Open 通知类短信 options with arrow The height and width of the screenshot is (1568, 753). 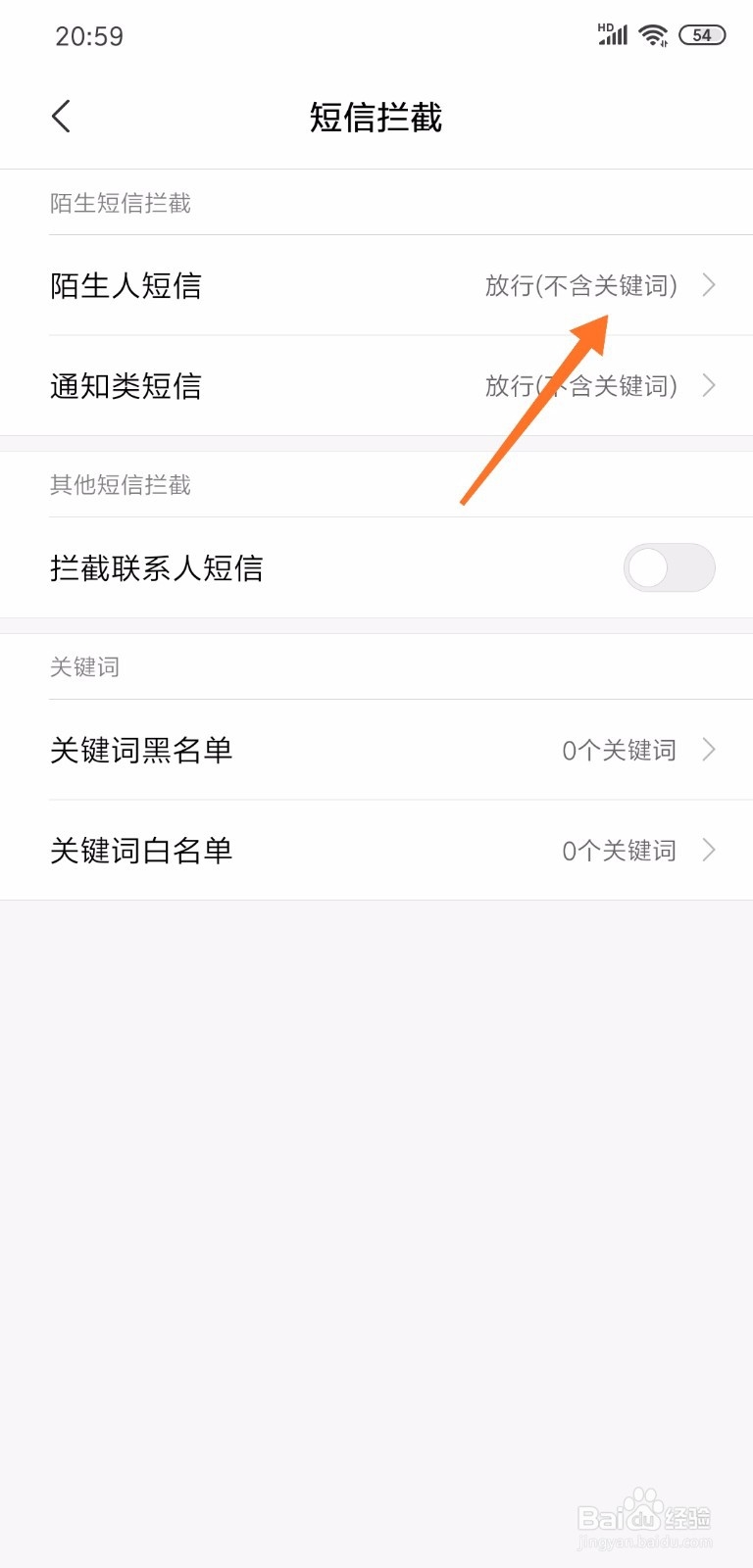coord(708,385)
